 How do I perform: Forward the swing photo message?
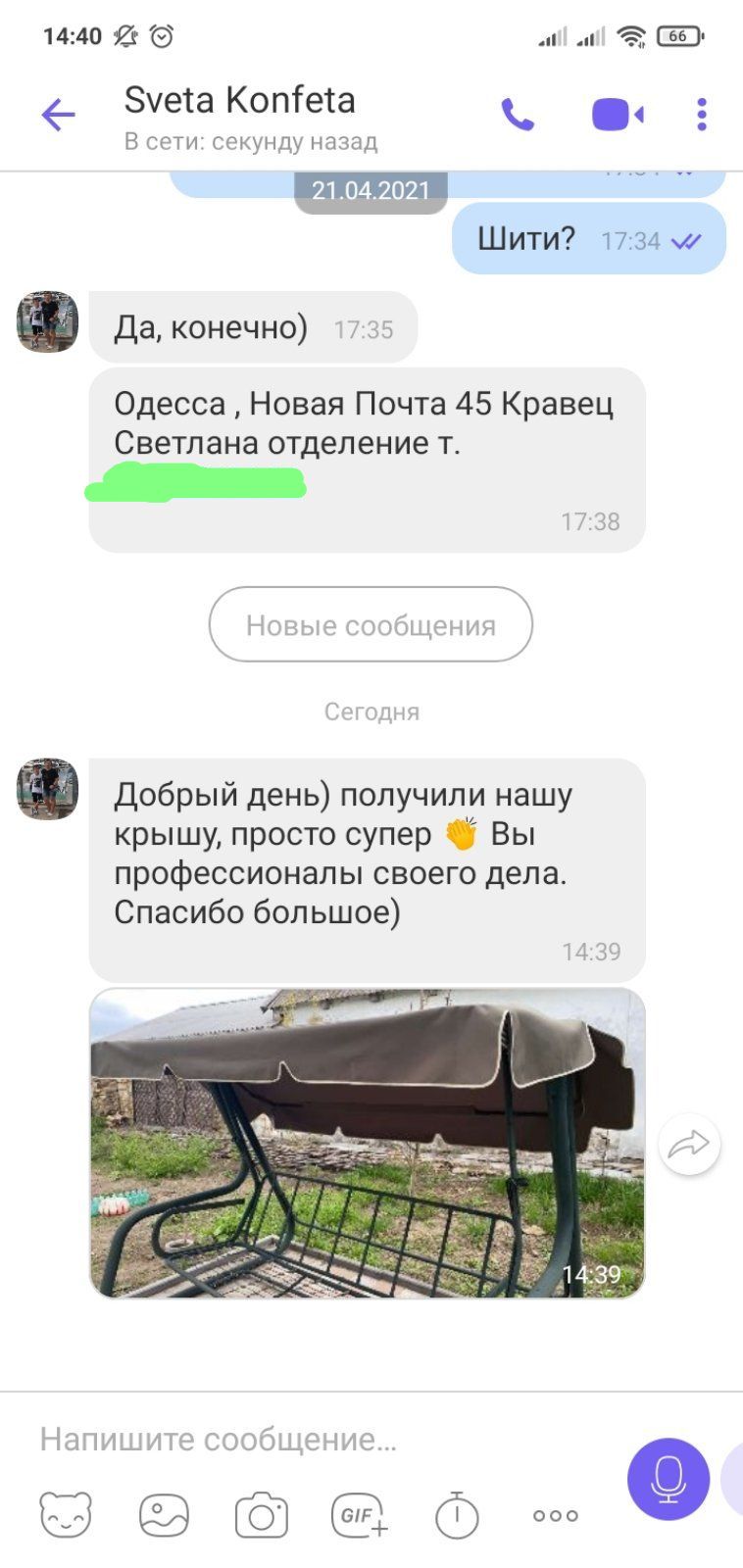tap(689, 1143)
